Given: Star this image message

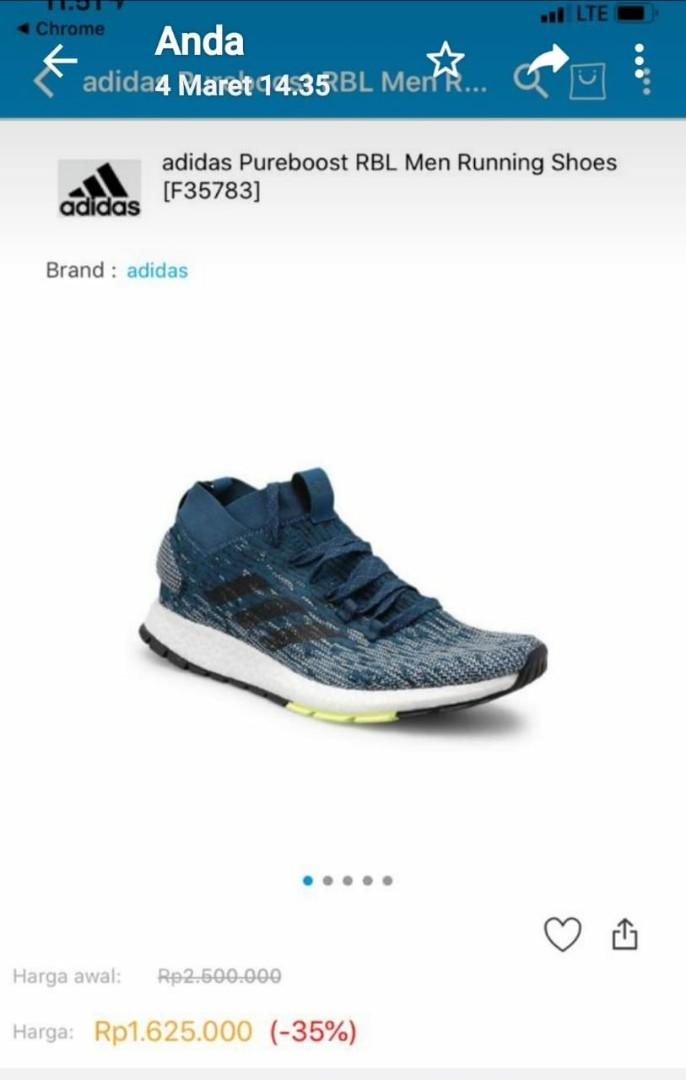Looking at the screenshot, I should coord(445,60).
